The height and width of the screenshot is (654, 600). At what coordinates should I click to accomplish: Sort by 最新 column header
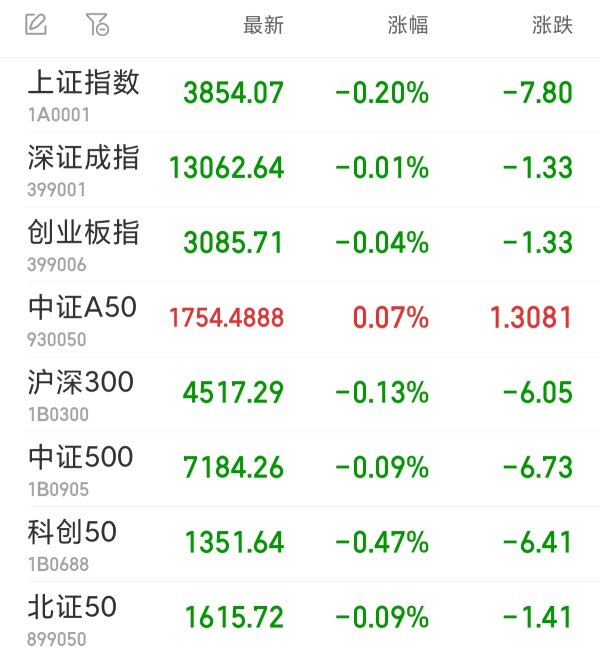pos(264,25)
